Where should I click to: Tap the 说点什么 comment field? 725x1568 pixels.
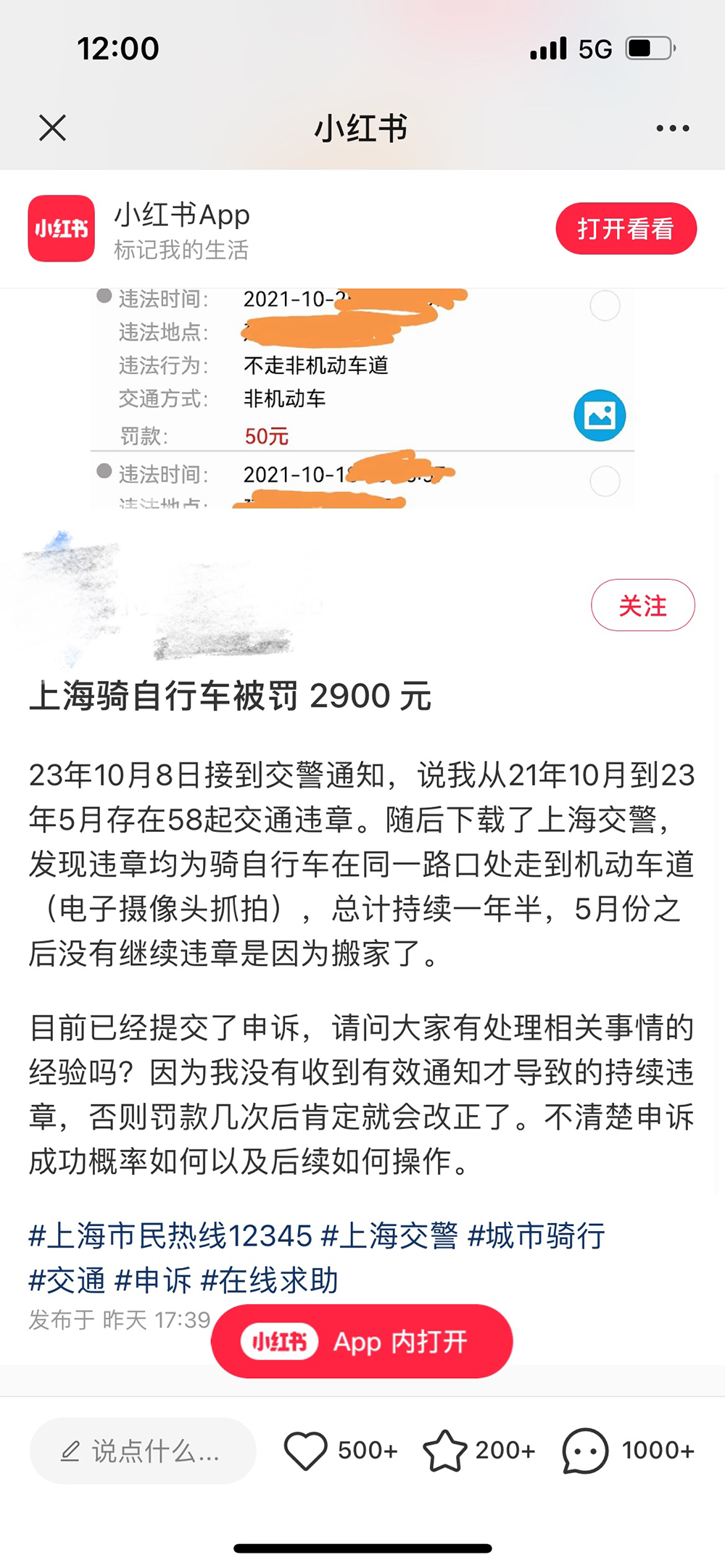point(143,1451)
